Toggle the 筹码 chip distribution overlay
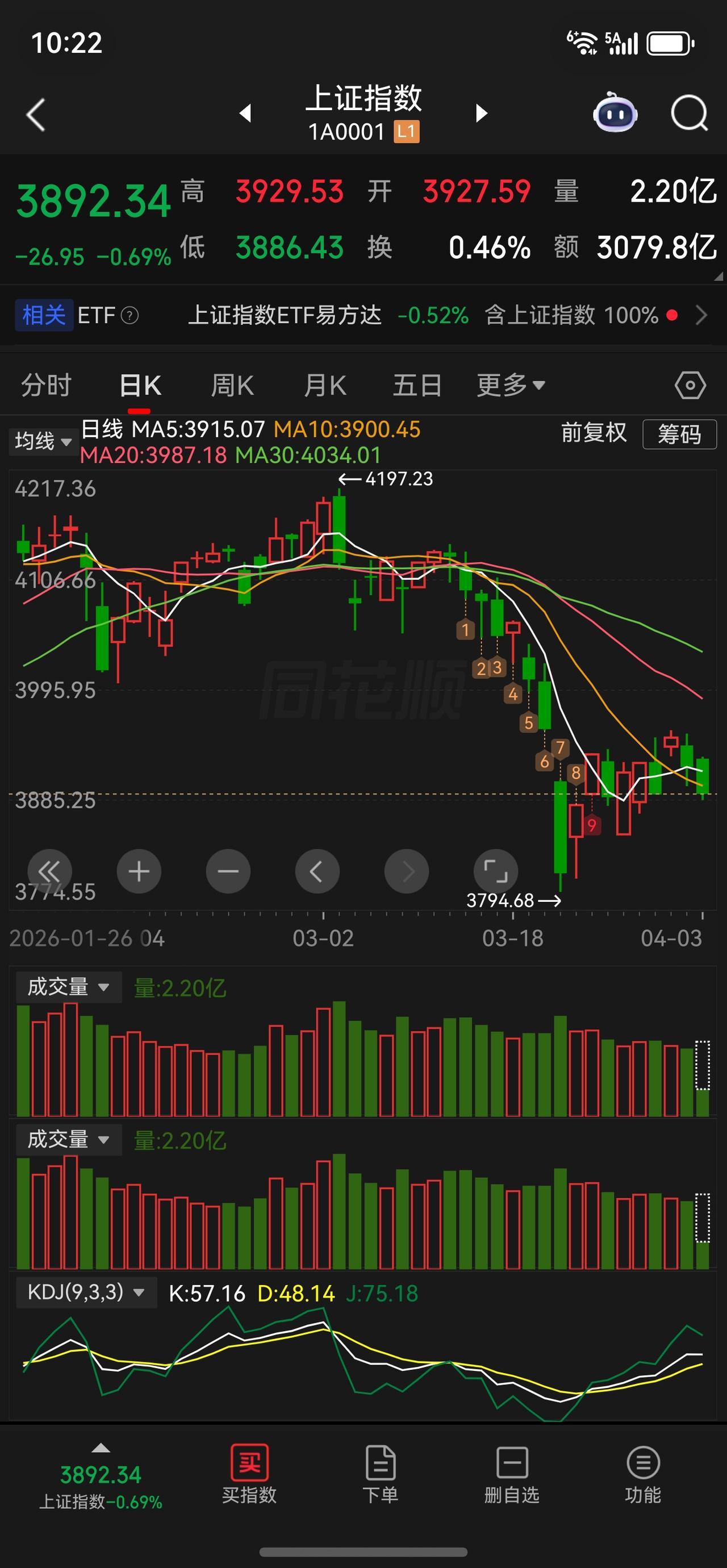This screenshot has height=1568, width=727. click(x=679, y=434)
